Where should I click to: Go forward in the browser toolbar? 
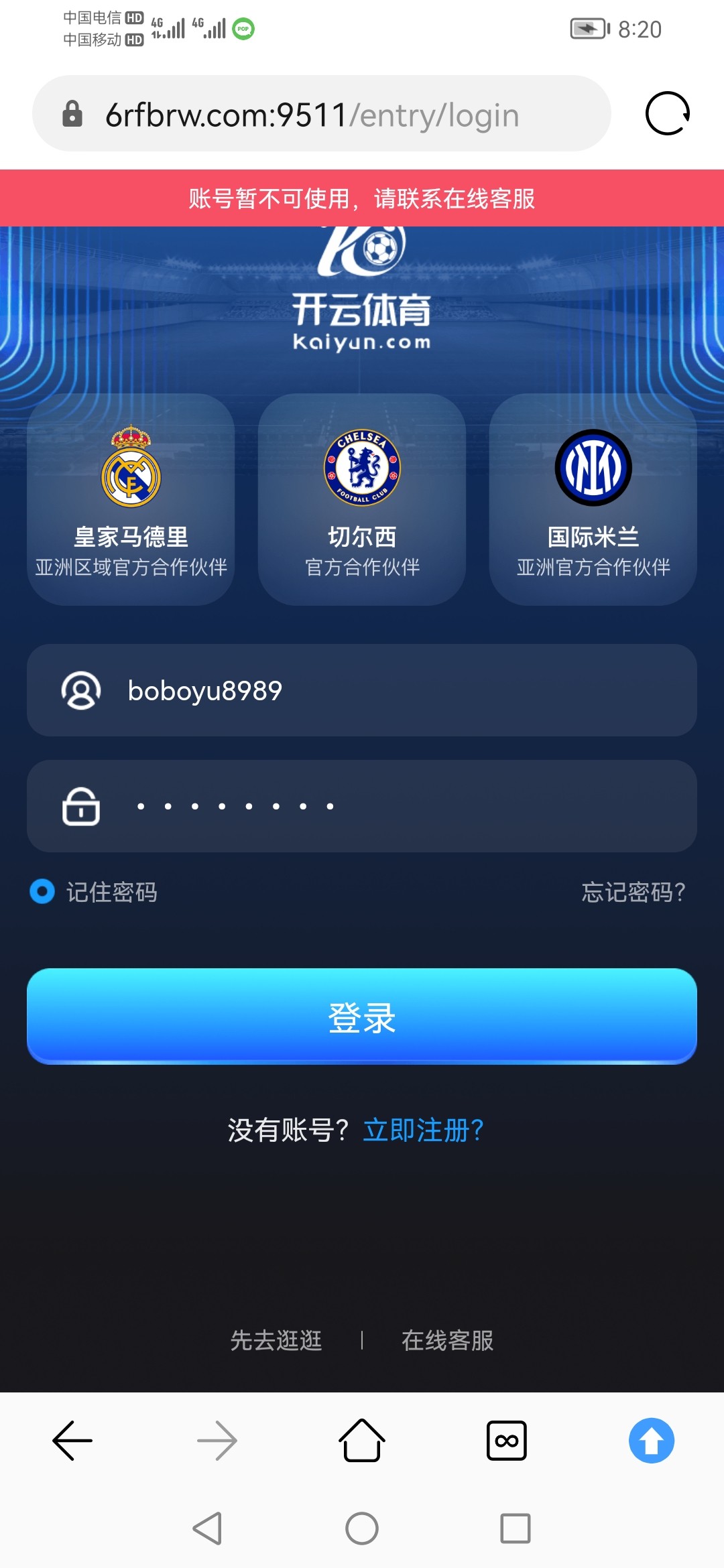(x=217, y=1440)
